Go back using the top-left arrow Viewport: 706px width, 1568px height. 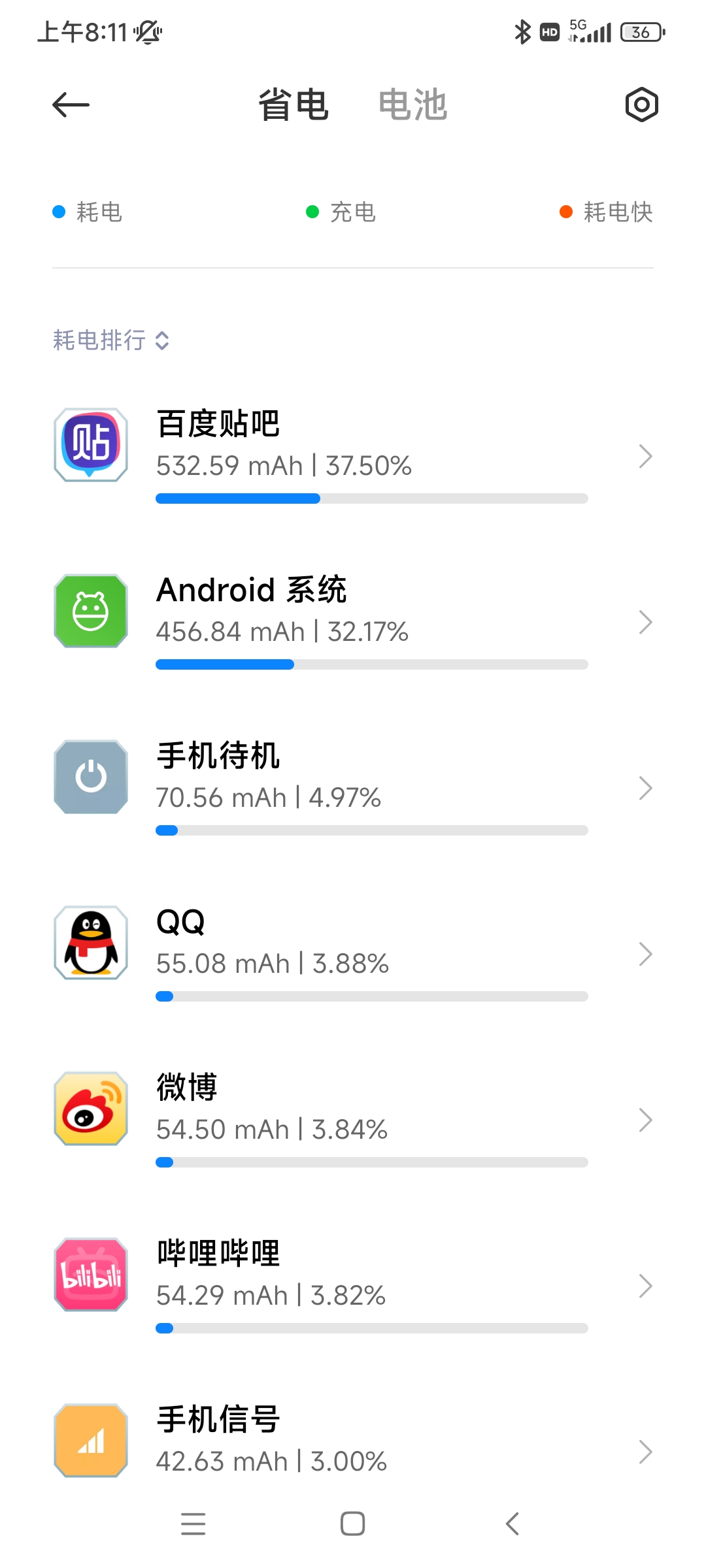[x=71, y=105]
